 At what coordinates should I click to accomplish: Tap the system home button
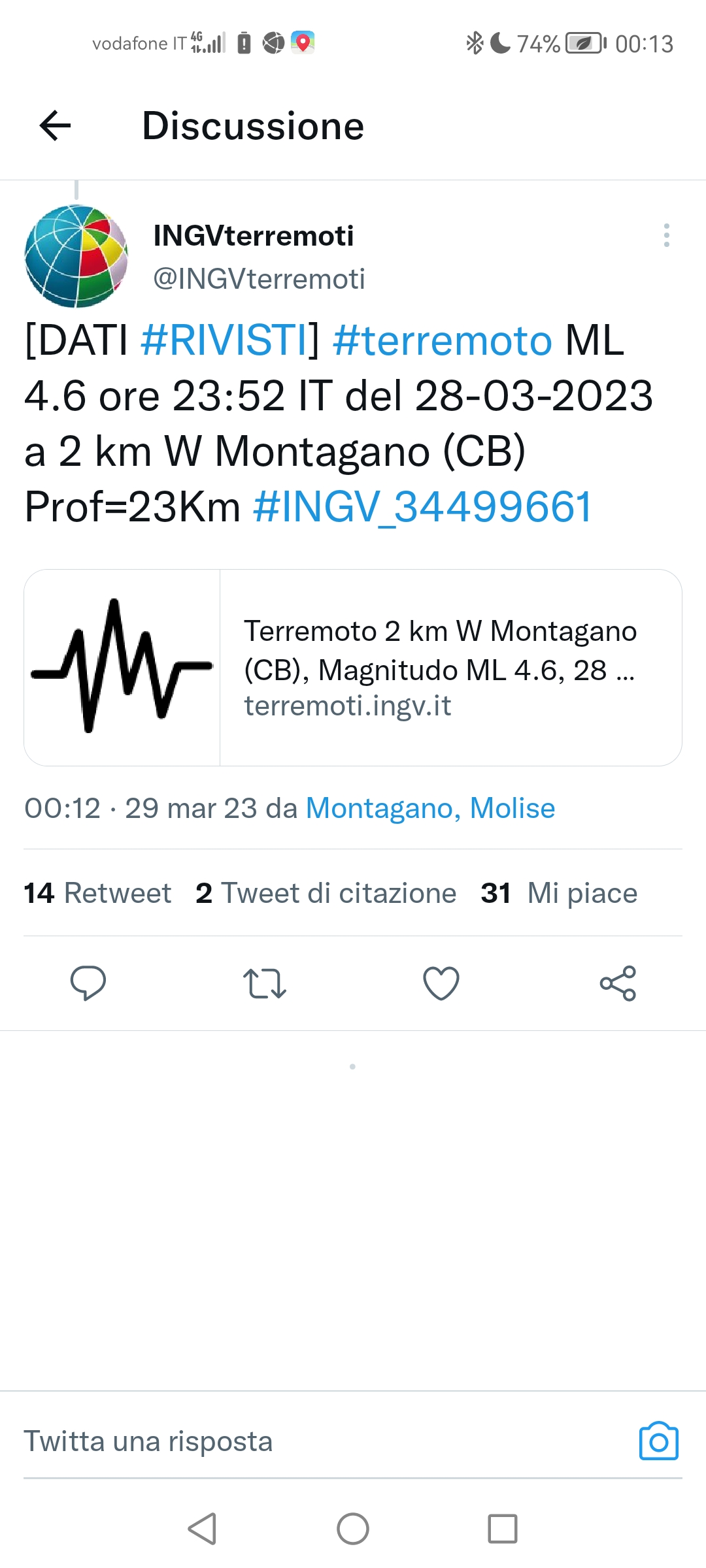(353, 1529)
